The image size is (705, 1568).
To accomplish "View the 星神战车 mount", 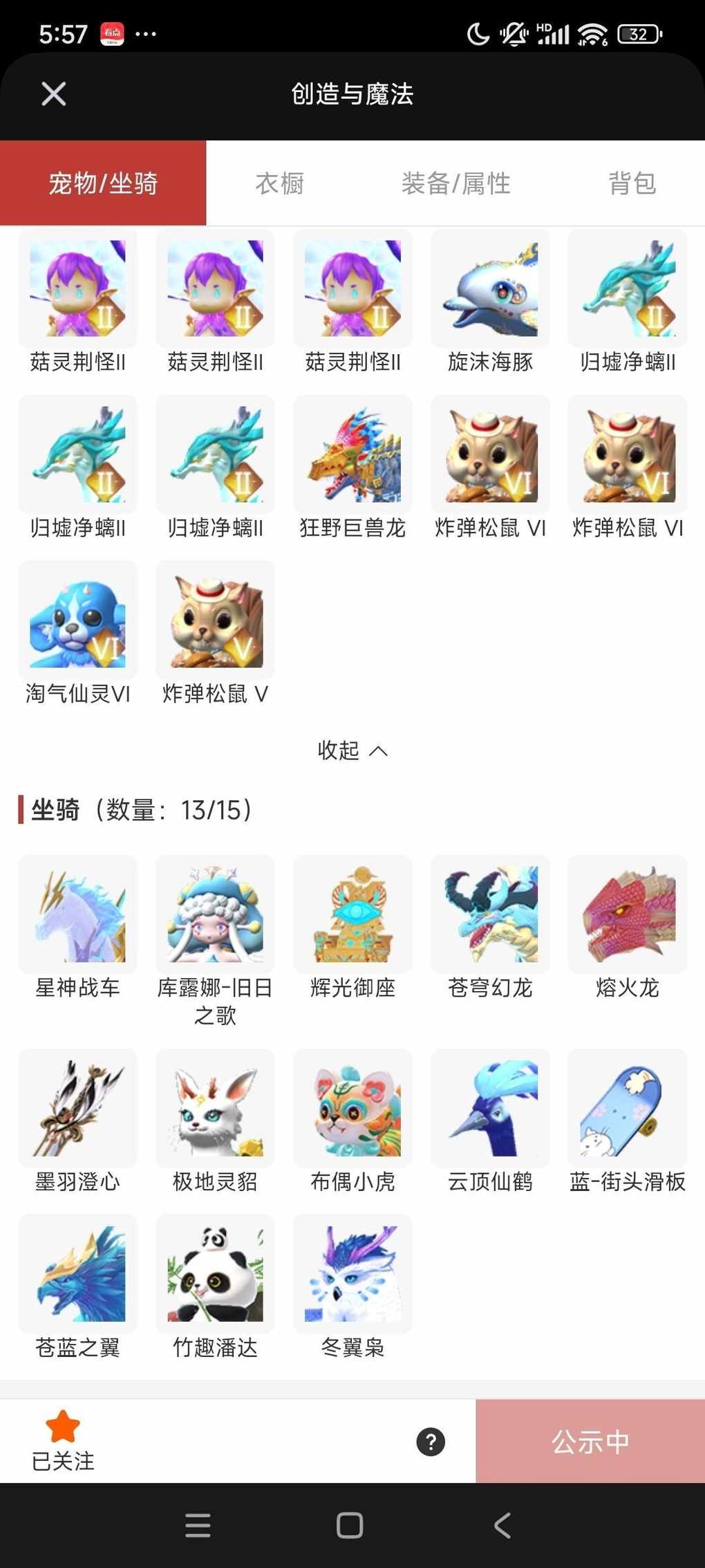I will pyautogui.click(x=77, y=914).
